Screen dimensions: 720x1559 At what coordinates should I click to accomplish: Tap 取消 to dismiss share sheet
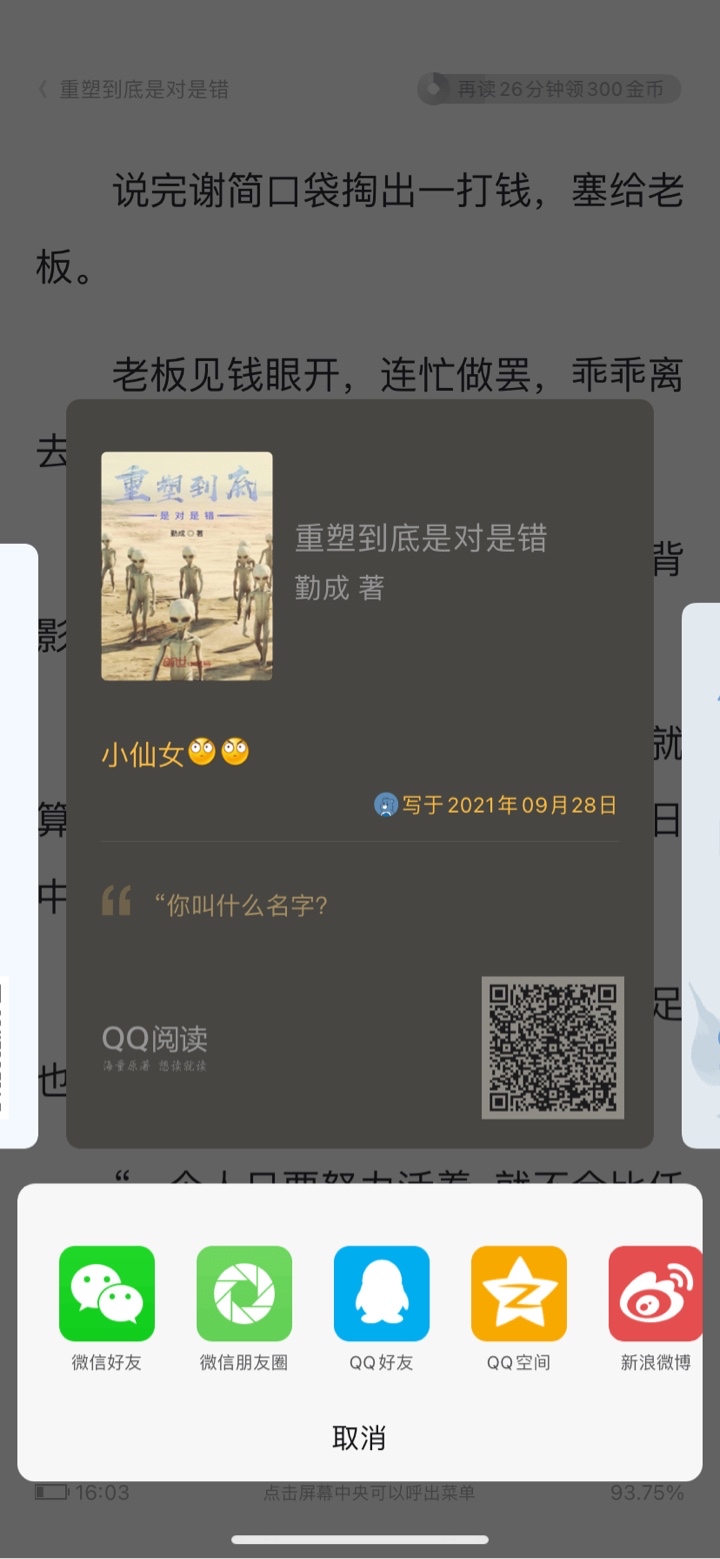(x=359, y=1438)
